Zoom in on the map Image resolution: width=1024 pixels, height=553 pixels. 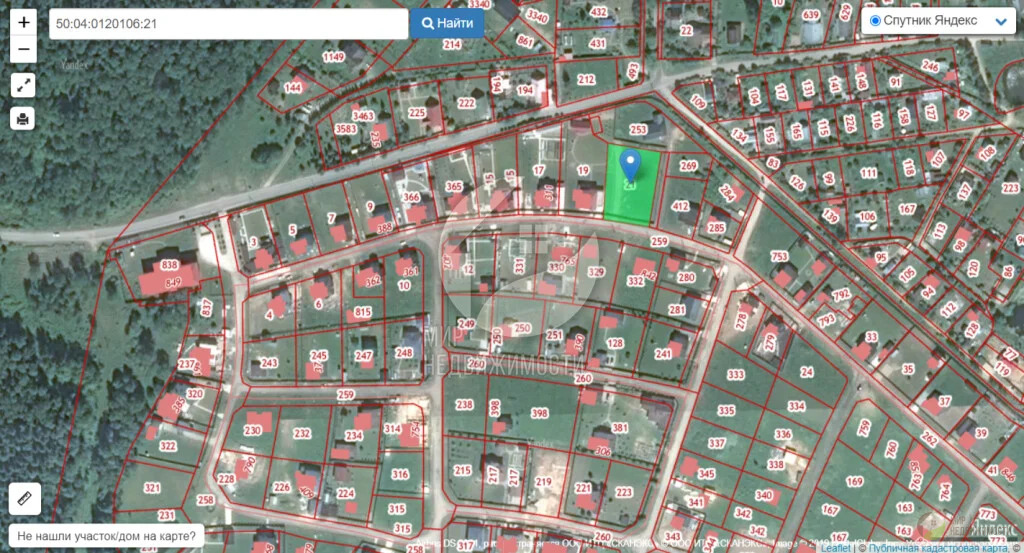click(x=24, y=22)
